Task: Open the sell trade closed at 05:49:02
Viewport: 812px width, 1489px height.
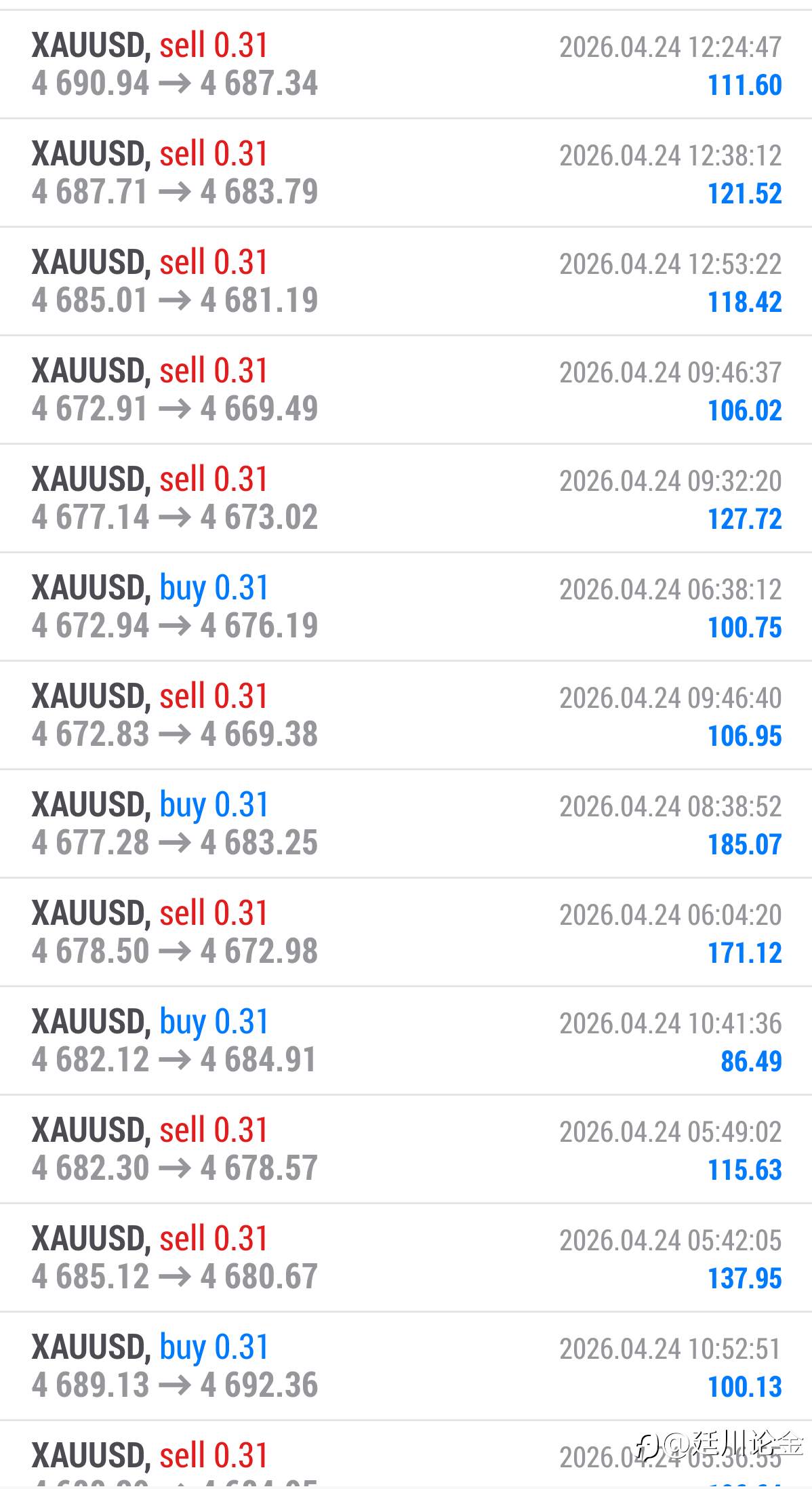Action: pyautogui.click(x=406, y=1149)
